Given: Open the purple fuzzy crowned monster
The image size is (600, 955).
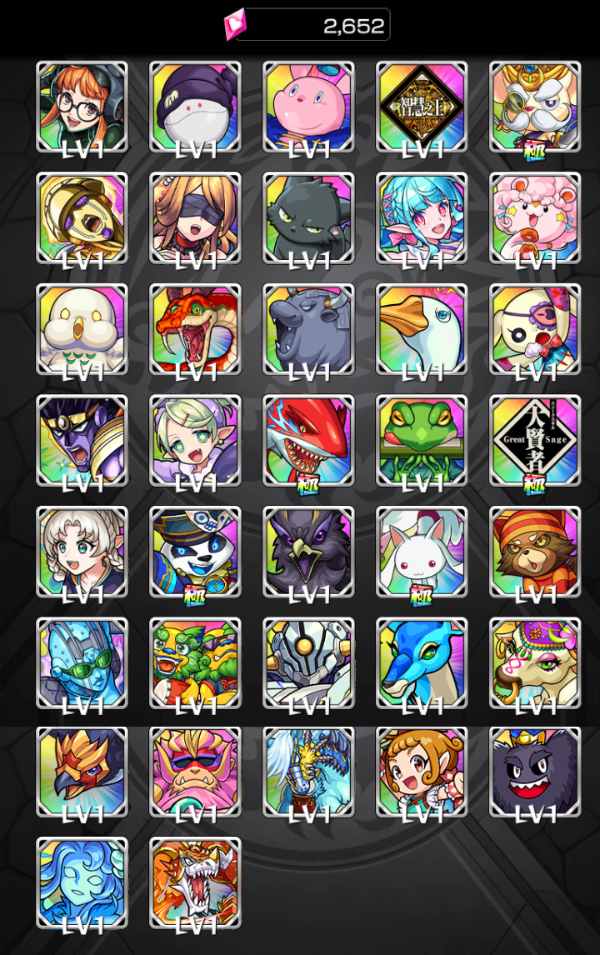Looking at the screenshot, I should coord(535,772).
